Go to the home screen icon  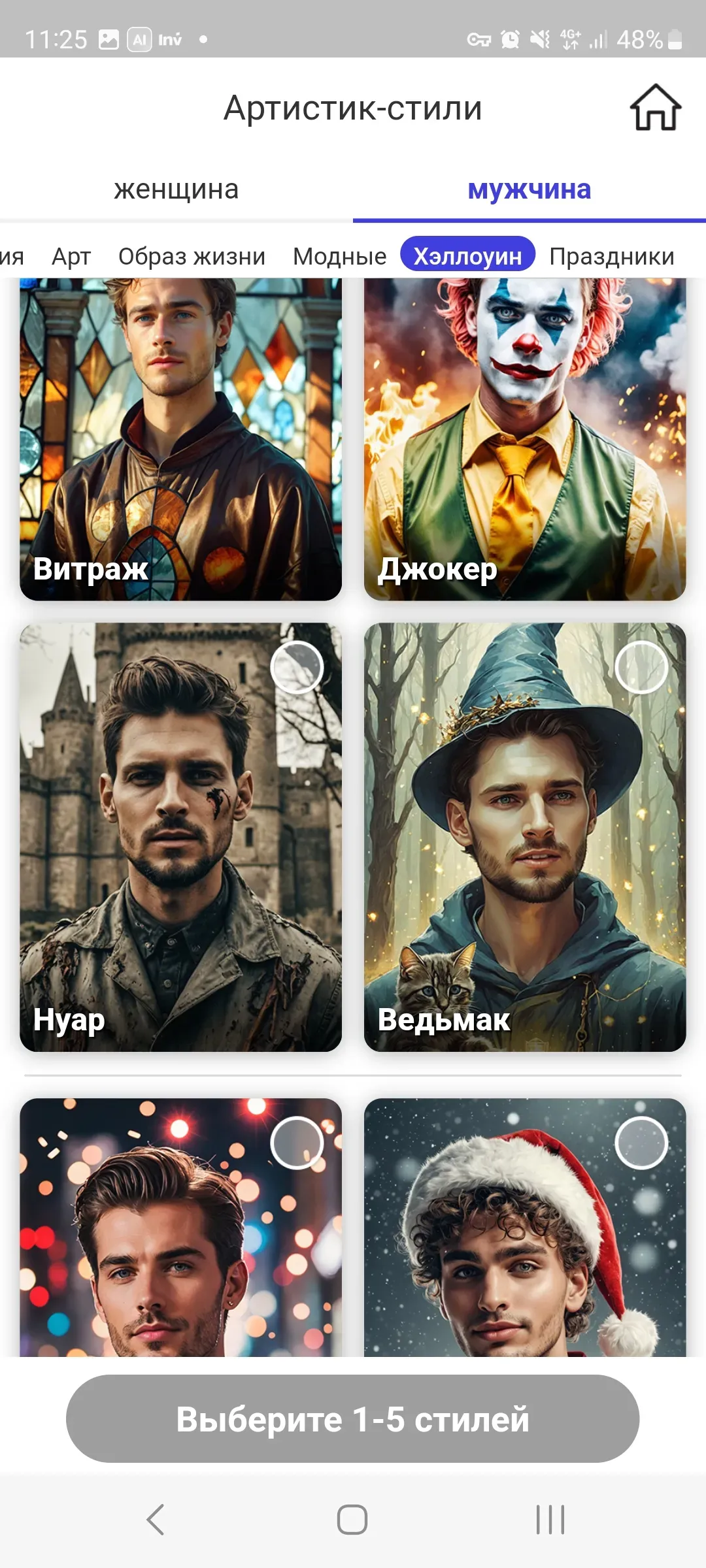pos(655,108)
